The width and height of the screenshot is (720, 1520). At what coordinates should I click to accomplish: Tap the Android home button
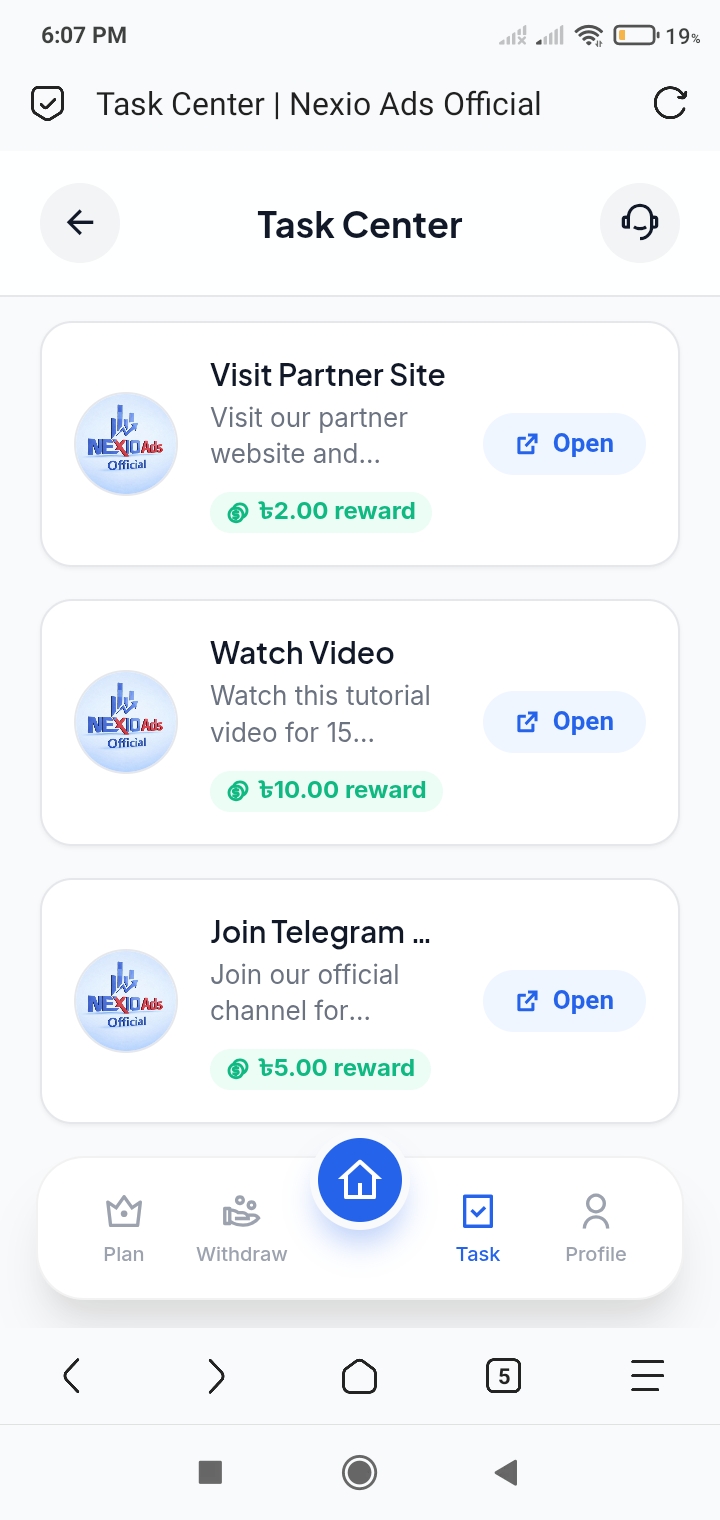[x=360, y=1472]
